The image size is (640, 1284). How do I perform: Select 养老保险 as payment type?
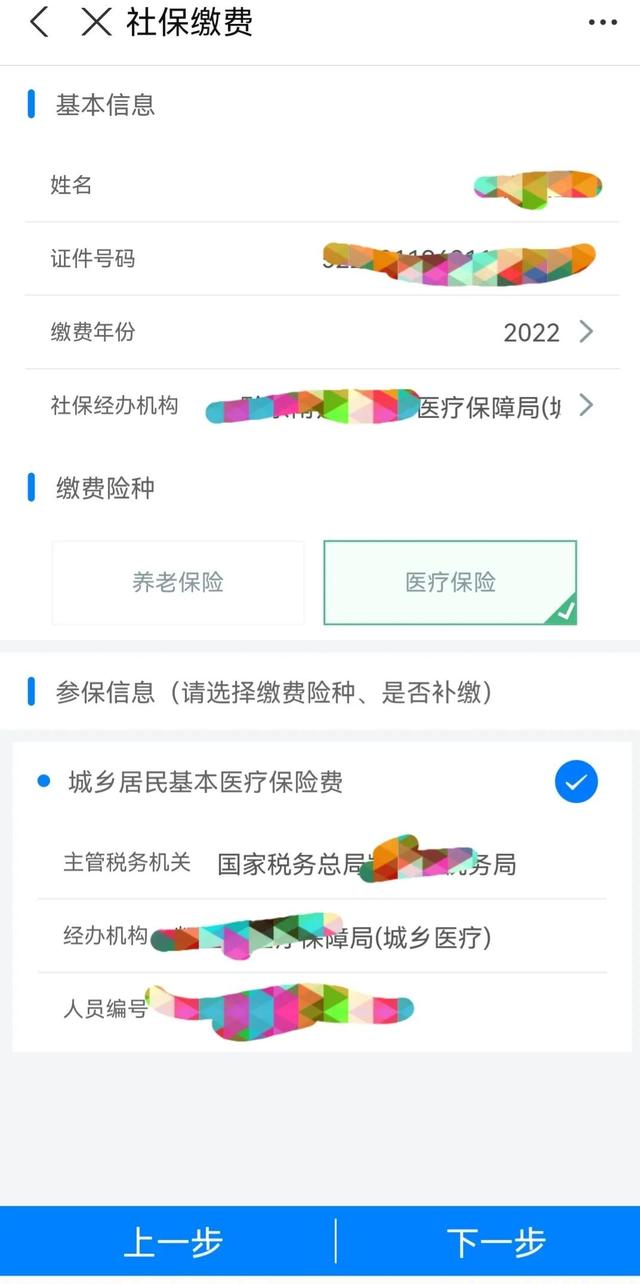click(178, 583)
